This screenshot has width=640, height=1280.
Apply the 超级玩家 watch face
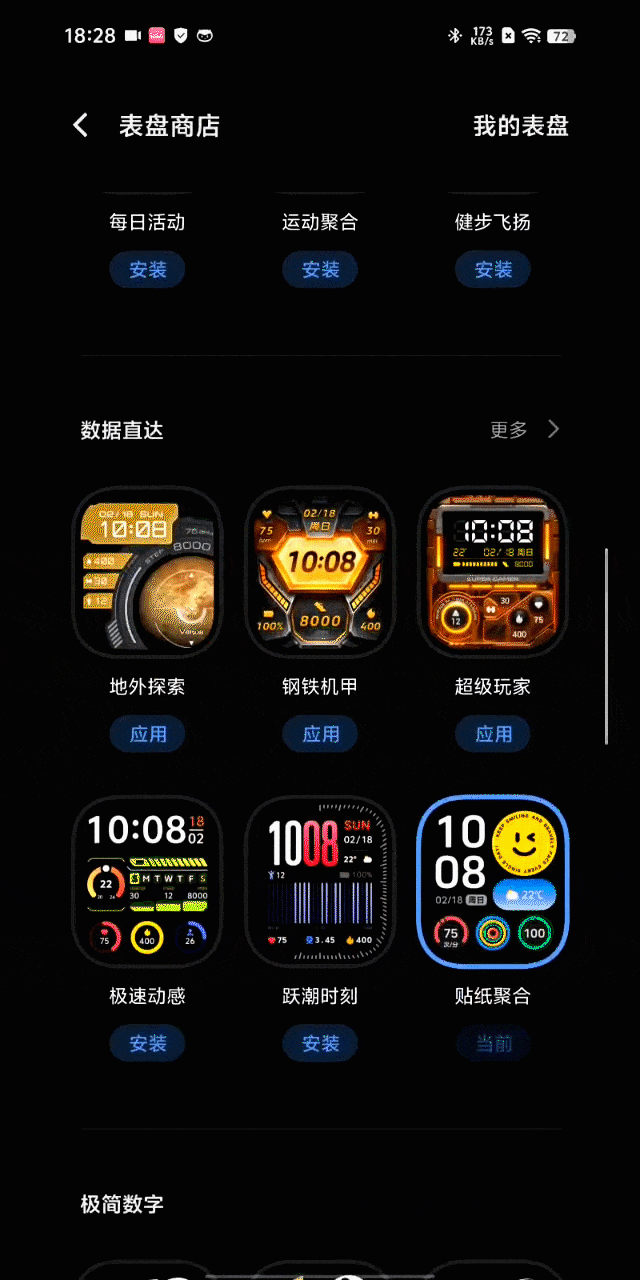pyautogui.click(x=493, y=734)
